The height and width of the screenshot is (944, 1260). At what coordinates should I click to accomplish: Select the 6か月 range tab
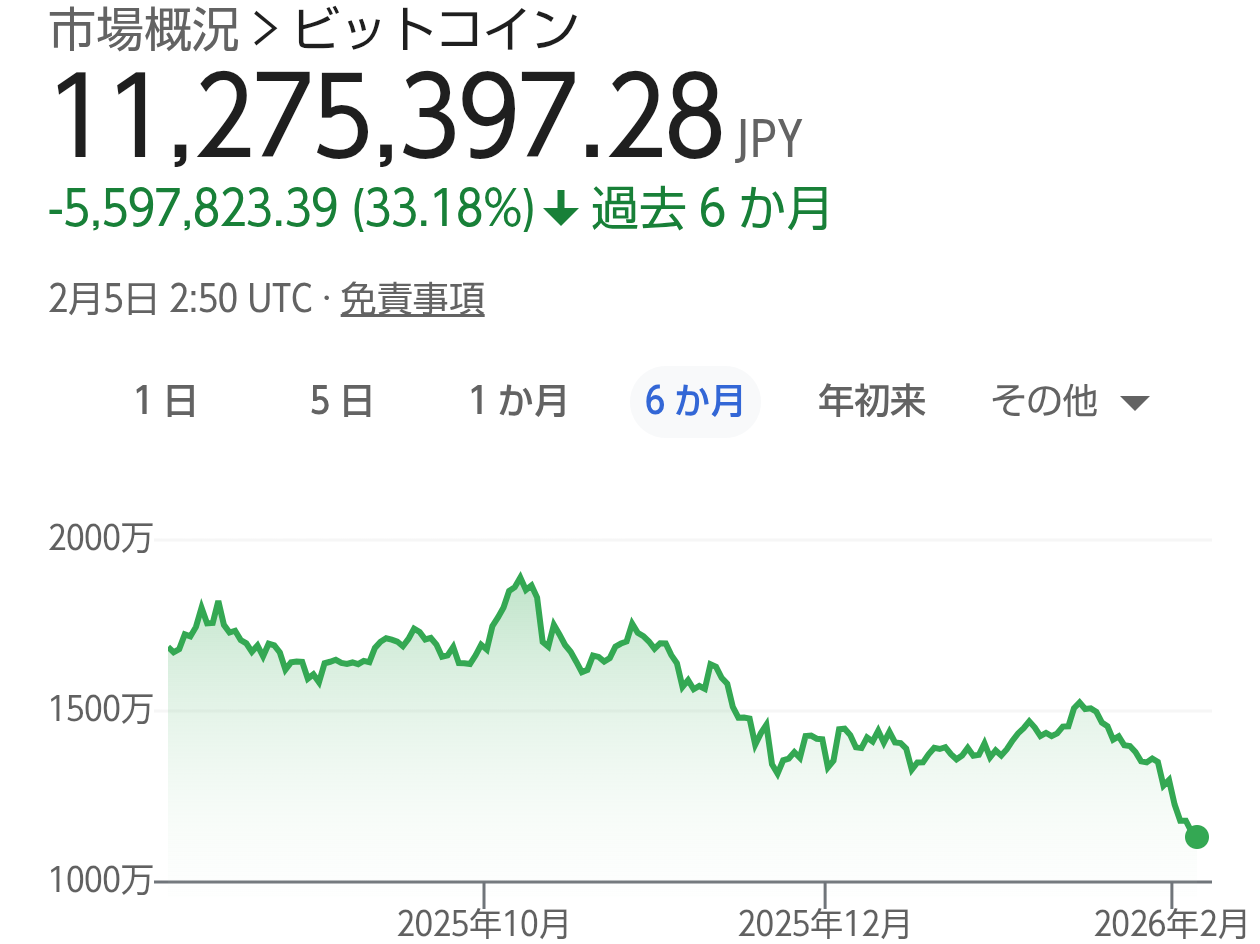coord(695,402)
